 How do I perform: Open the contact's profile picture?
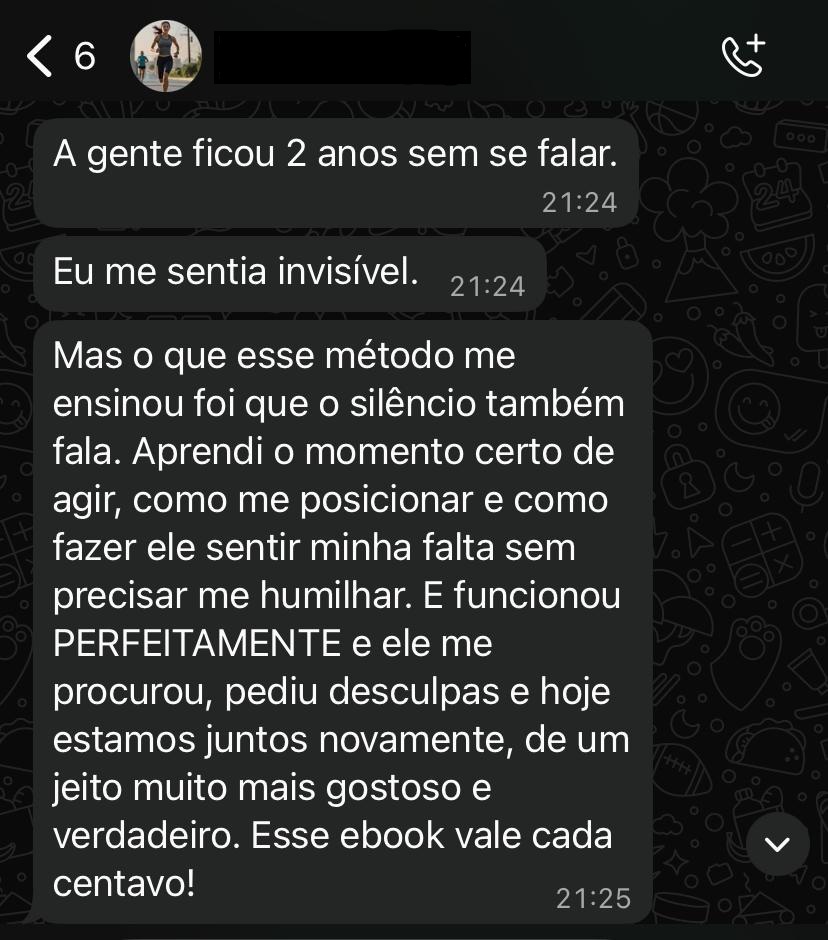pos(166,56)
